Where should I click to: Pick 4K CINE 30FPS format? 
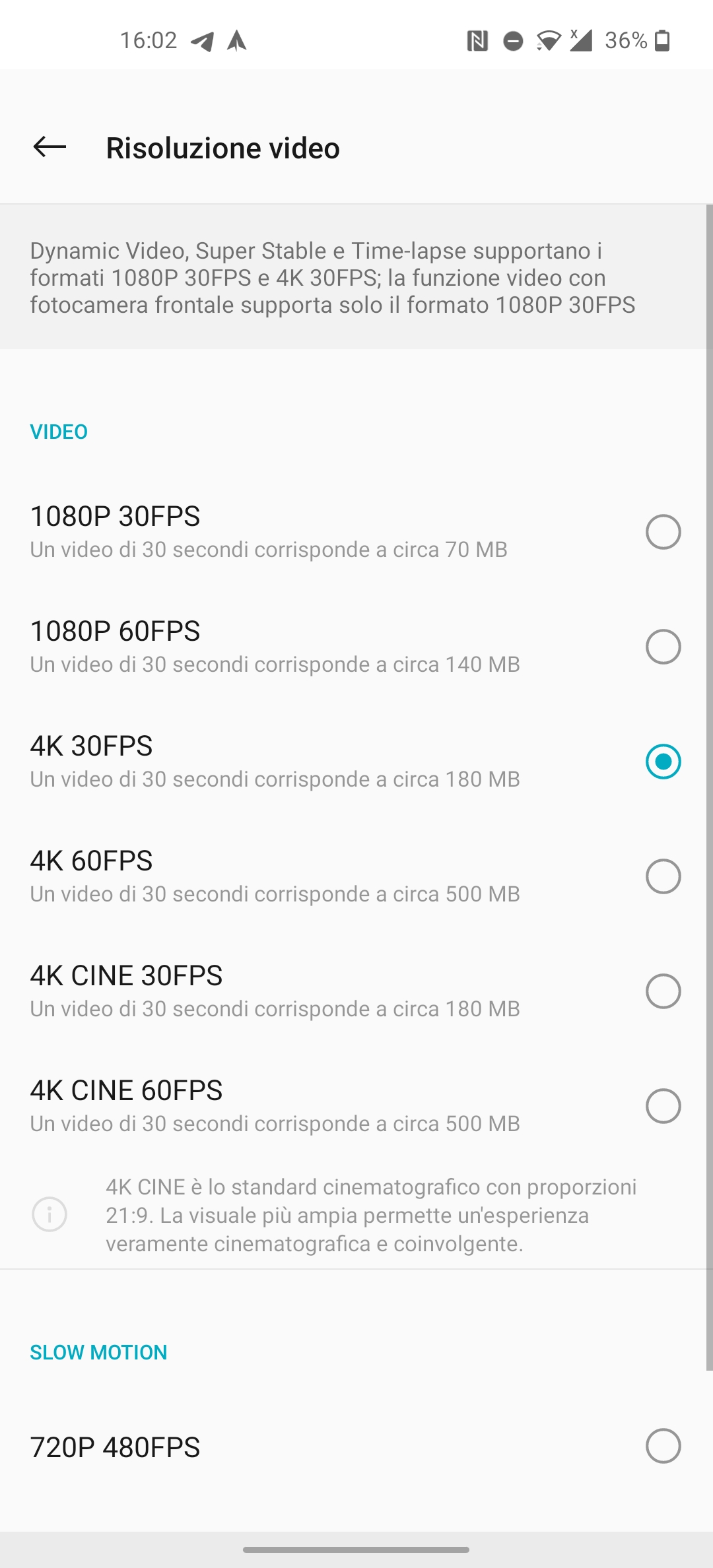pos(356,991)
